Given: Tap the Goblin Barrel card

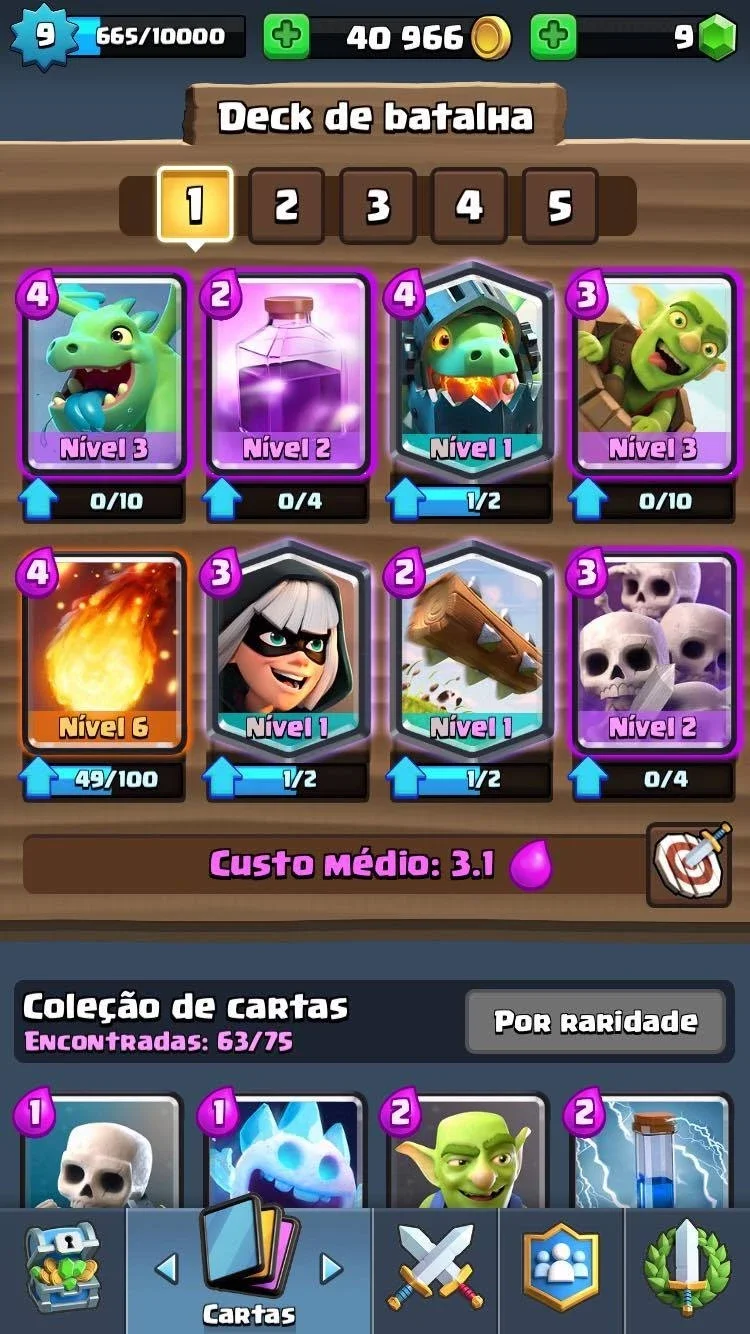Looking at the screenshot, I should point(653,374).
